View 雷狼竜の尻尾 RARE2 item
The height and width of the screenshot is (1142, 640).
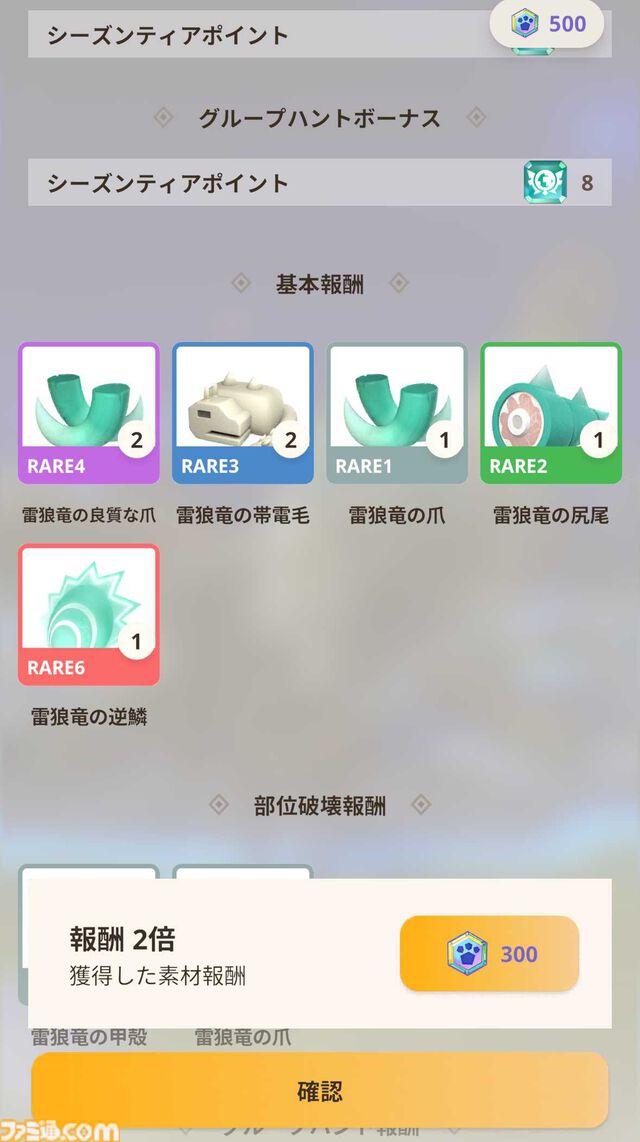tap(551, 413)
